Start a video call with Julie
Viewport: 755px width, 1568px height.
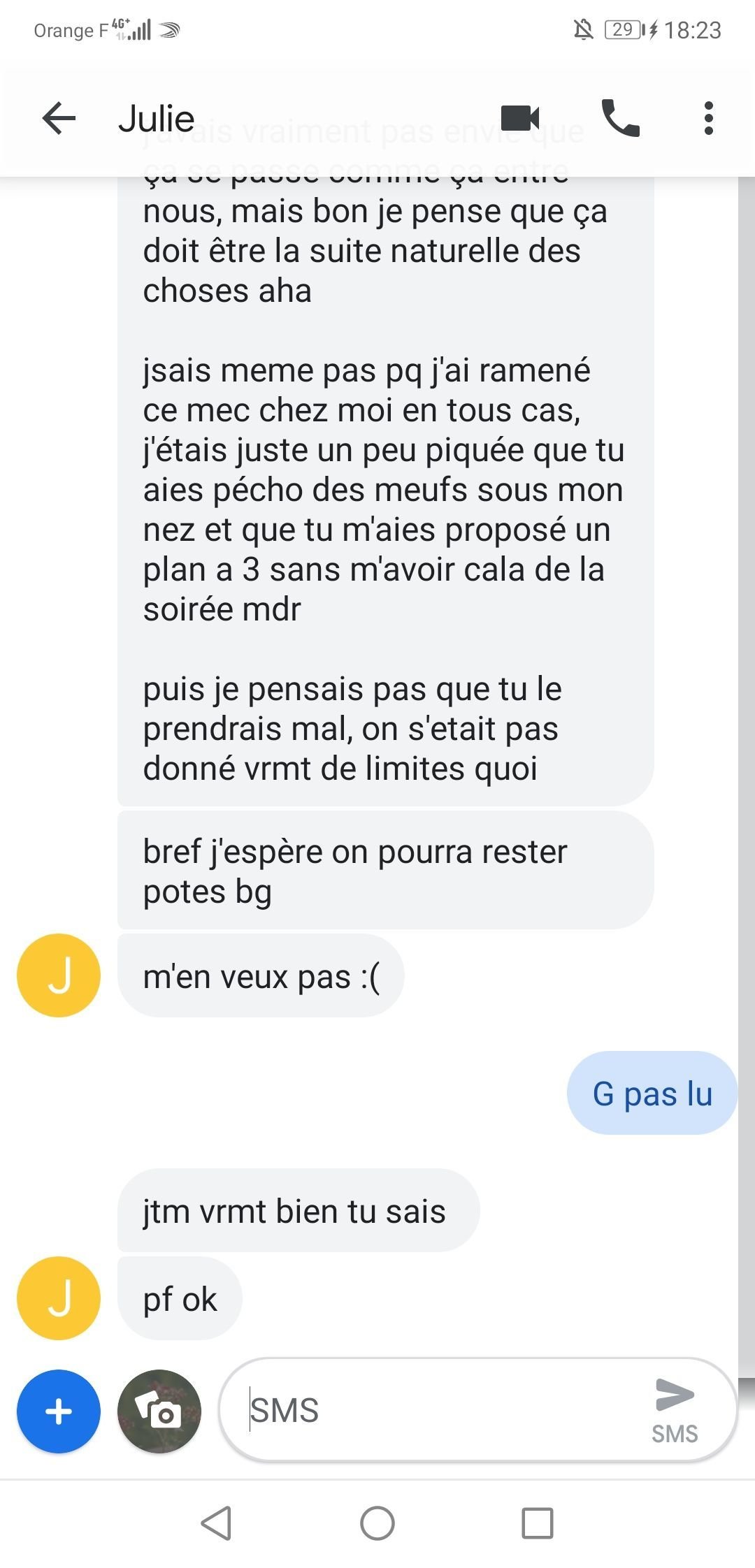[x=520, y=118]
